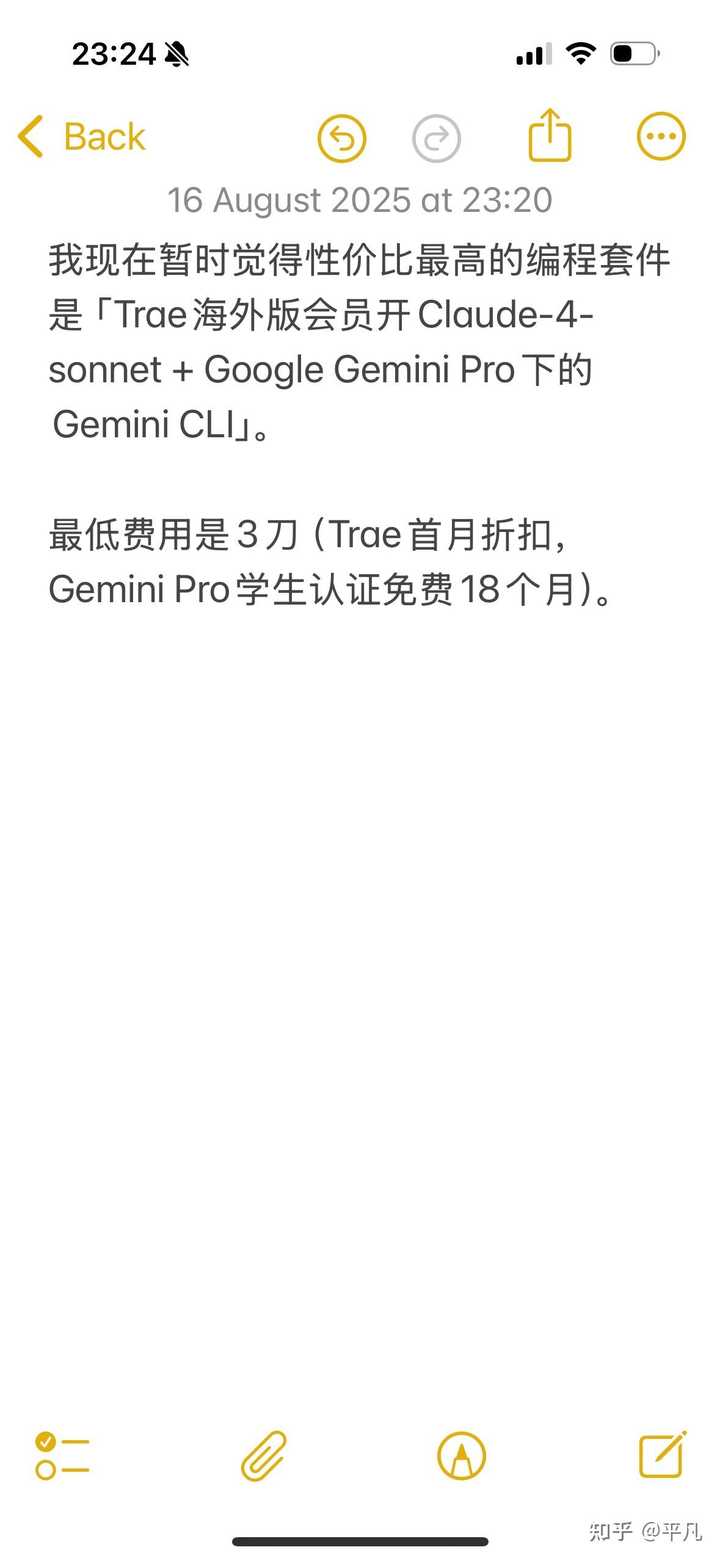Screen dimensions: 720x1561
Task: Tap the Undo icon in the toolbar
Action: (x=340, y=137)
